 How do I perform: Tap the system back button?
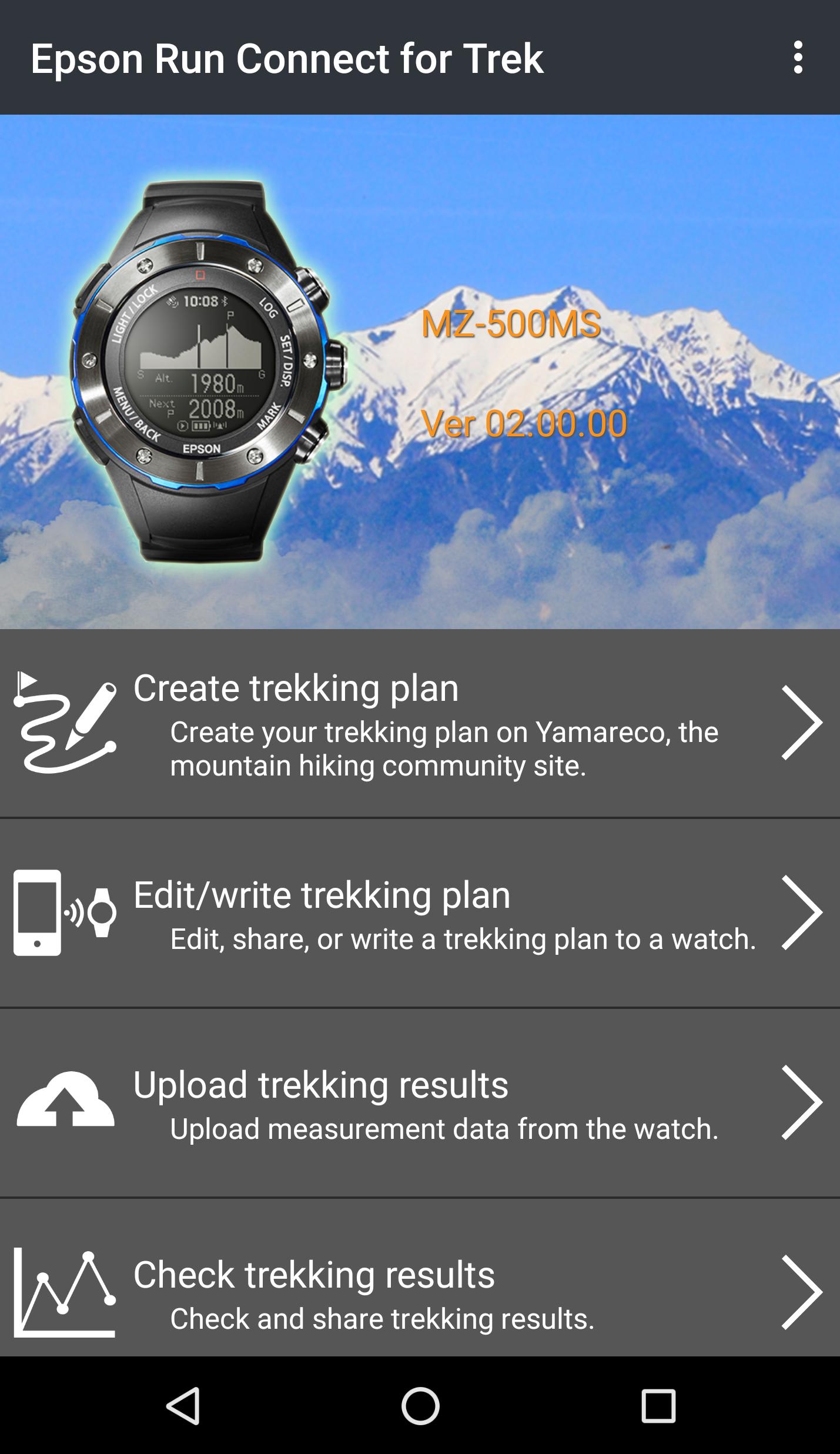(183, 1406)
